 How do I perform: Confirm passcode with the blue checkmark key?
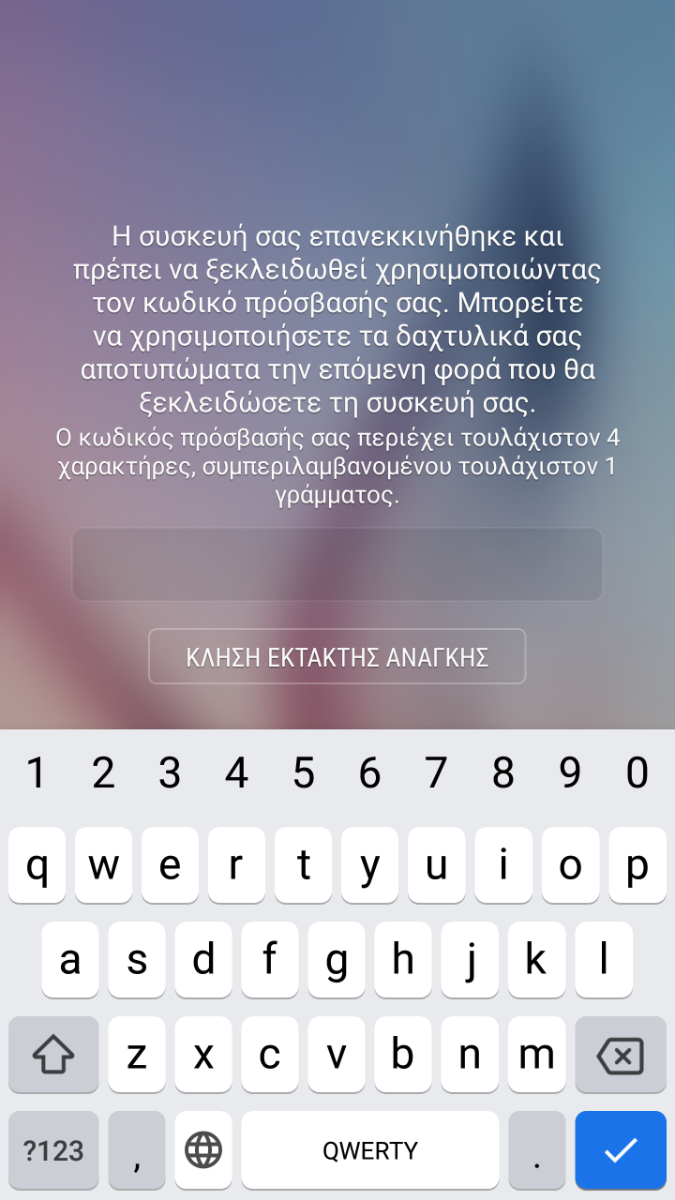[x=620, y=1150]
